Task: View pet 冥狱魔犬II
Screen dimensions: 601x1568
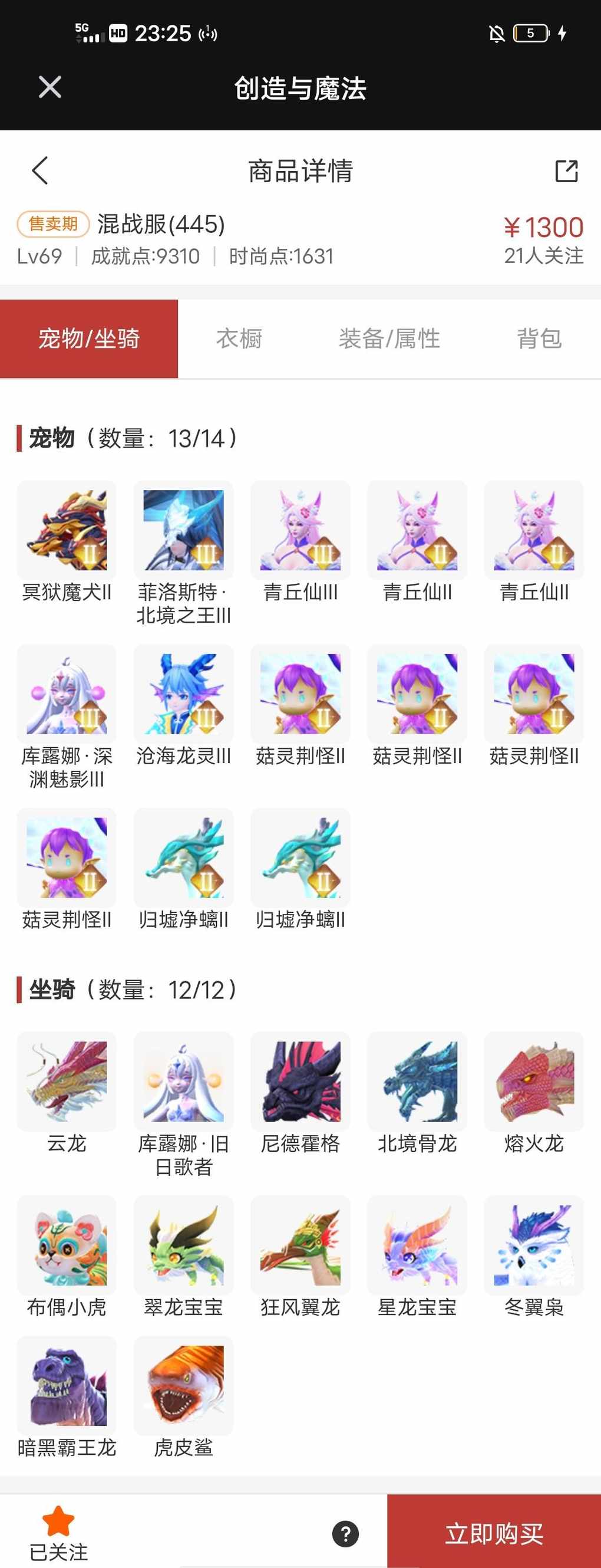Action: (x=67, y=530)
